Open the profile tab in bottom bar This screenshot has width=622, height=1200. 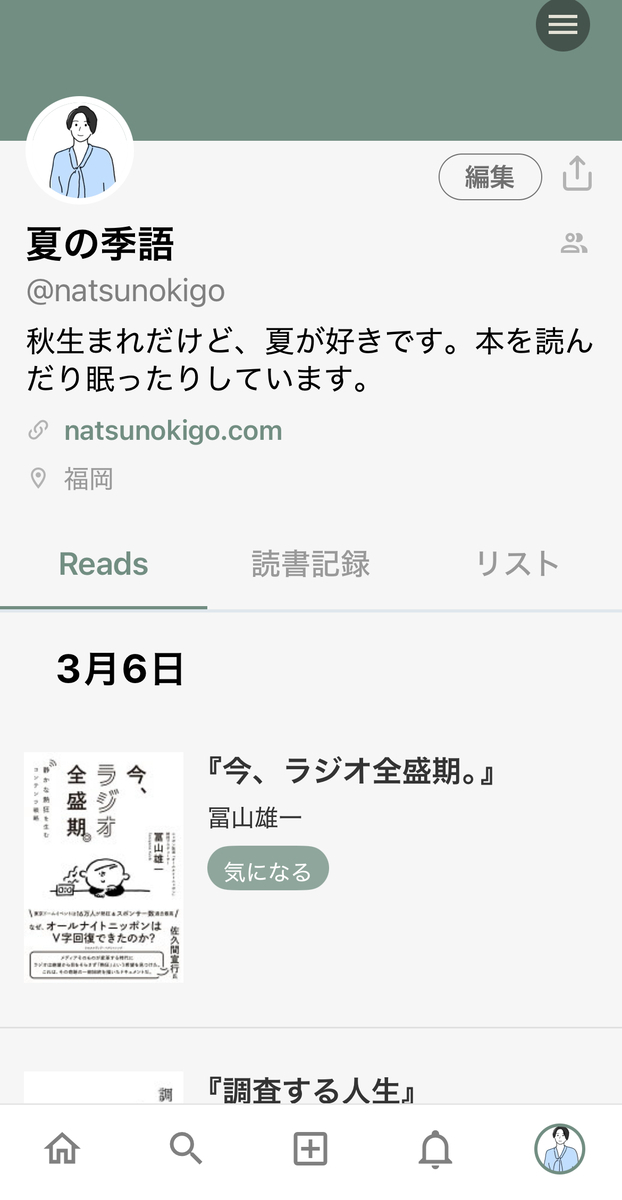559,1149
